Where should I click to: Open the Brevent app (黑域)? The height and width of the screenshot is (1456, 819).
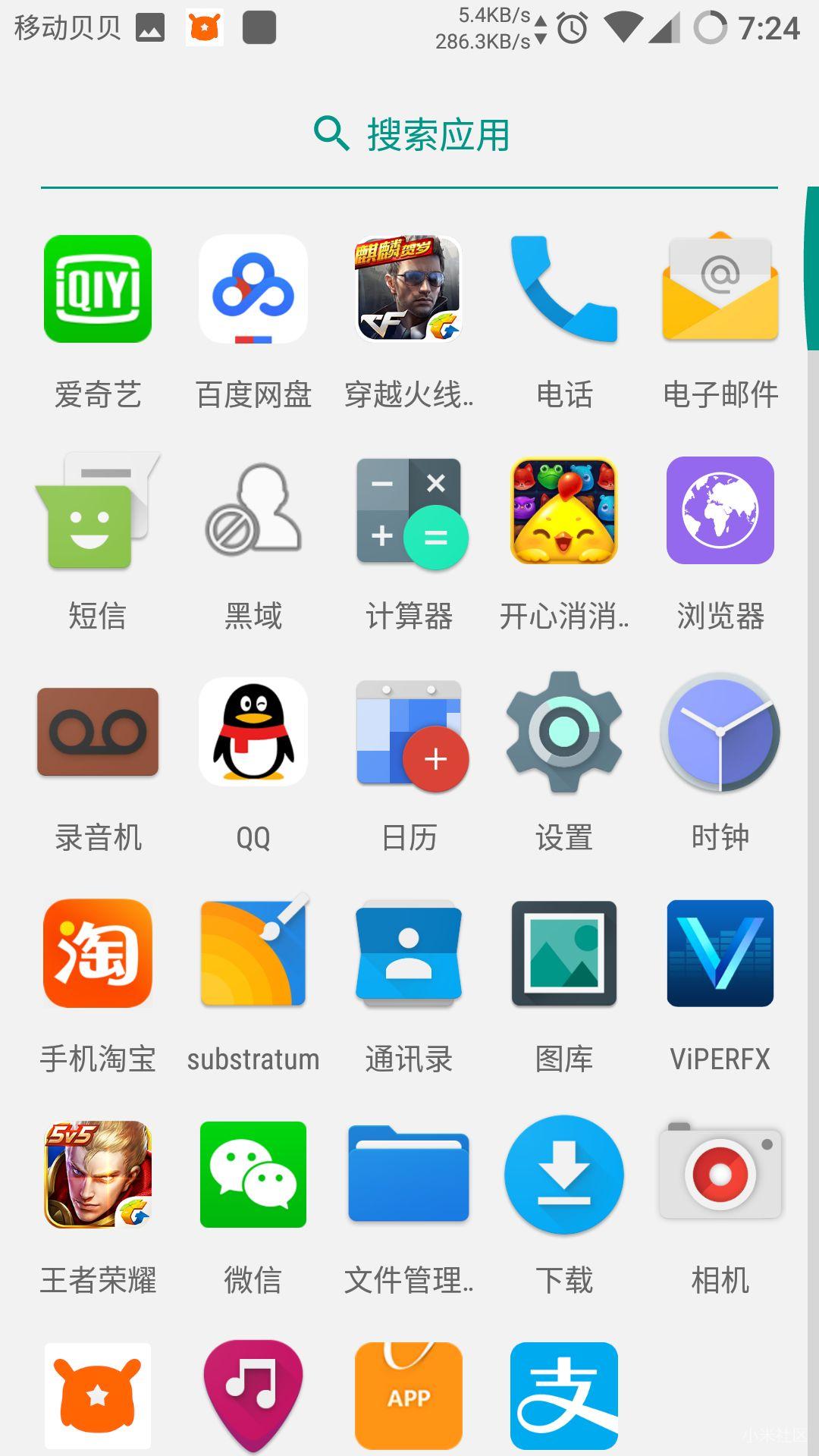[x=253, y=512]
